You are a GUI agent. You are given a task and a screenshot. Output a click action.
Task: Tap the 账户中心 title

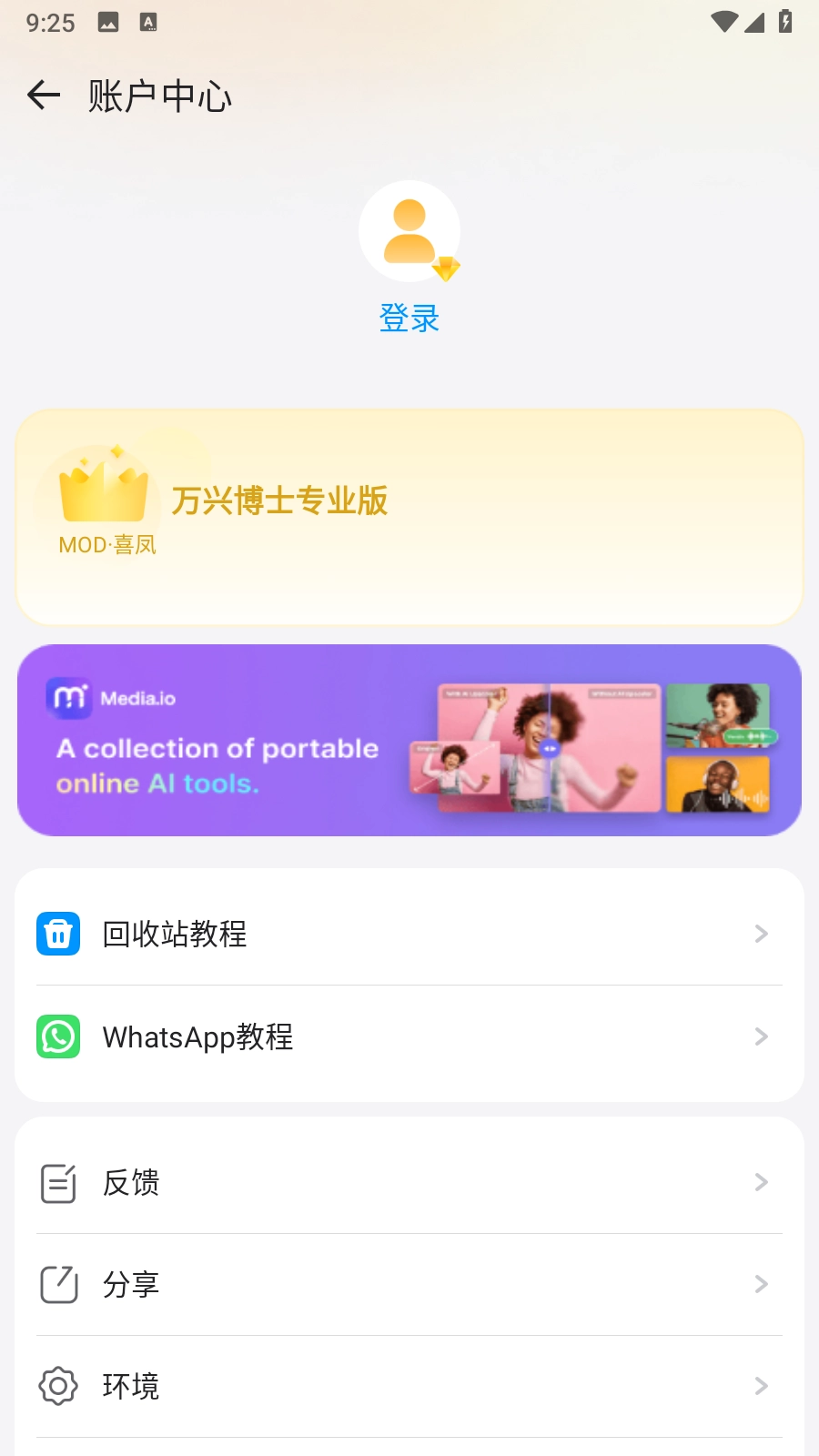pyautogui.click(x=159, y=95)
